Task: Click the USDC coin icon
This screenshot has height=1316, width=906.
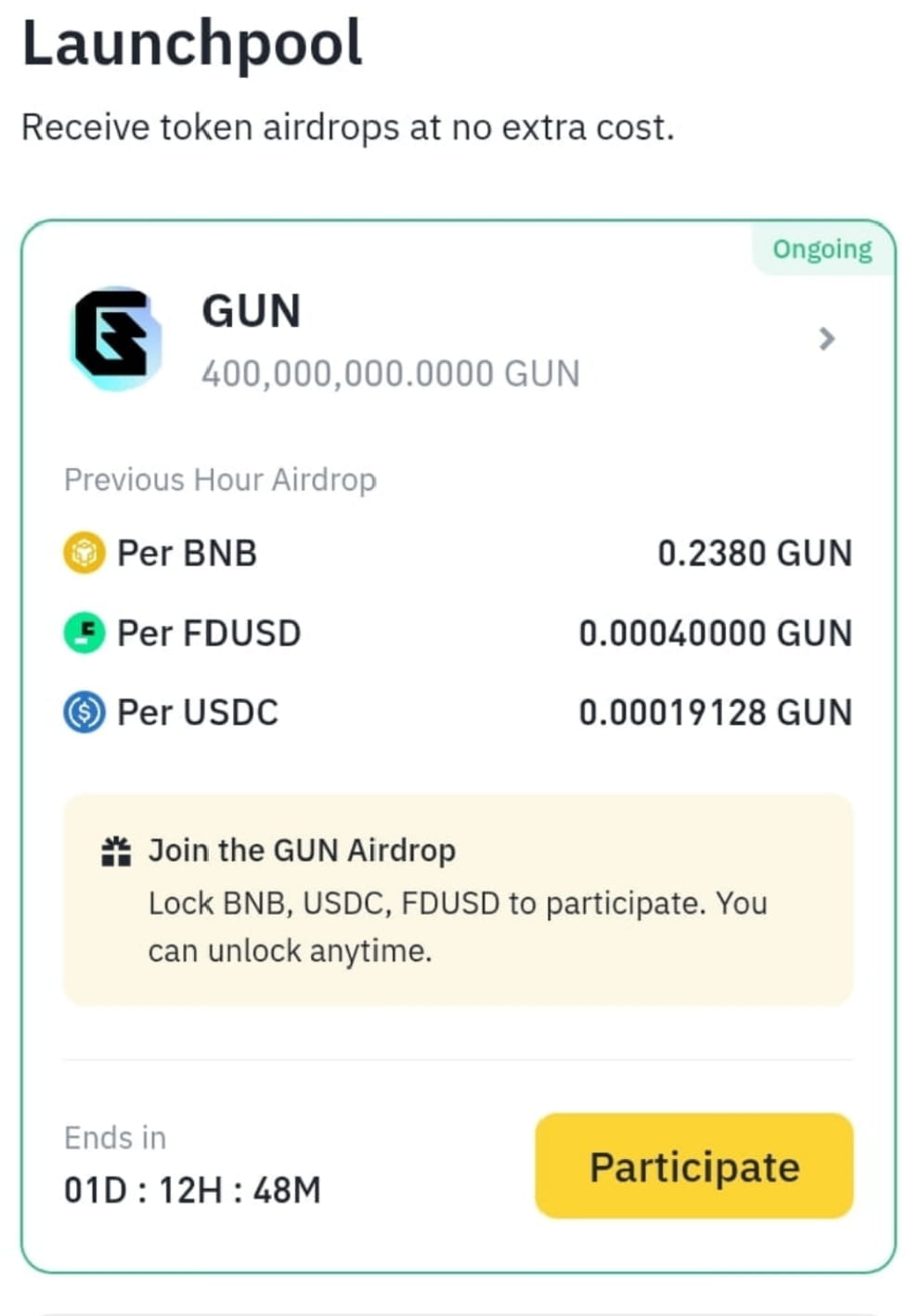Action: [x=84, y=712]
